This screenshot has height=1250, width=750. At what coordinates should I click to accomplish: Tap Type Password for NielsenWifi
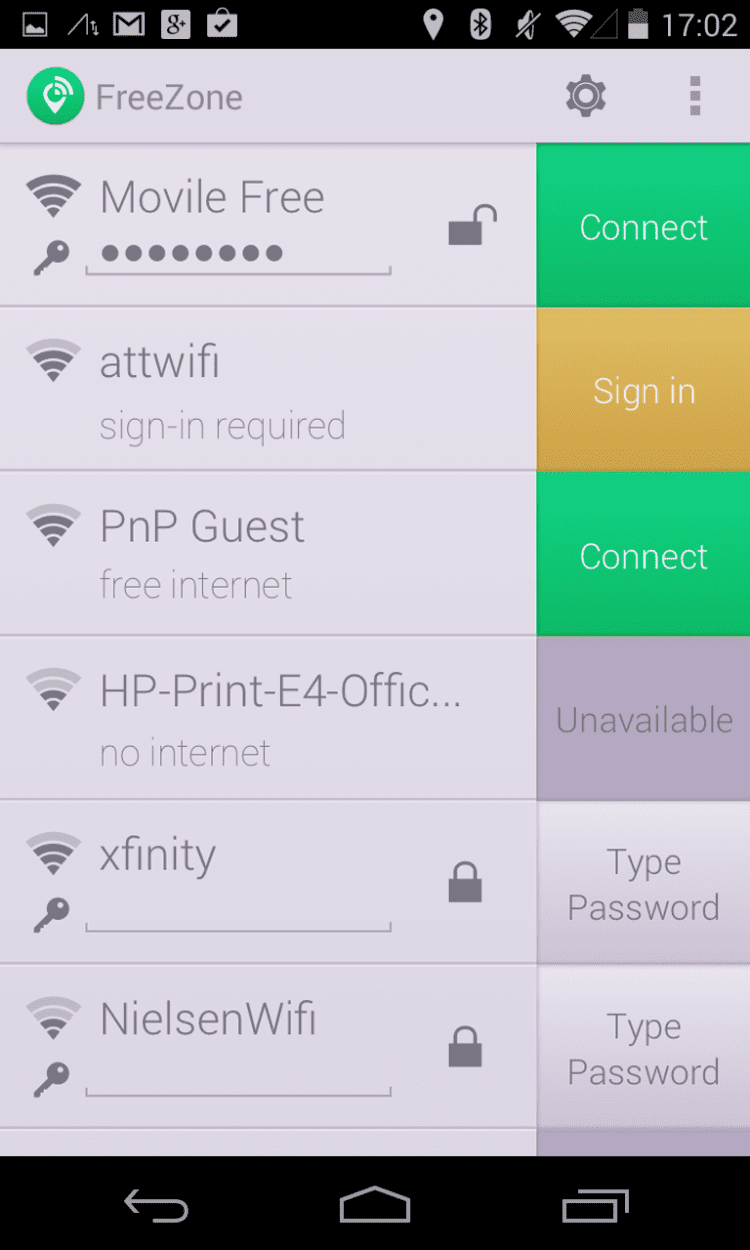click(x=643, y=1048)
